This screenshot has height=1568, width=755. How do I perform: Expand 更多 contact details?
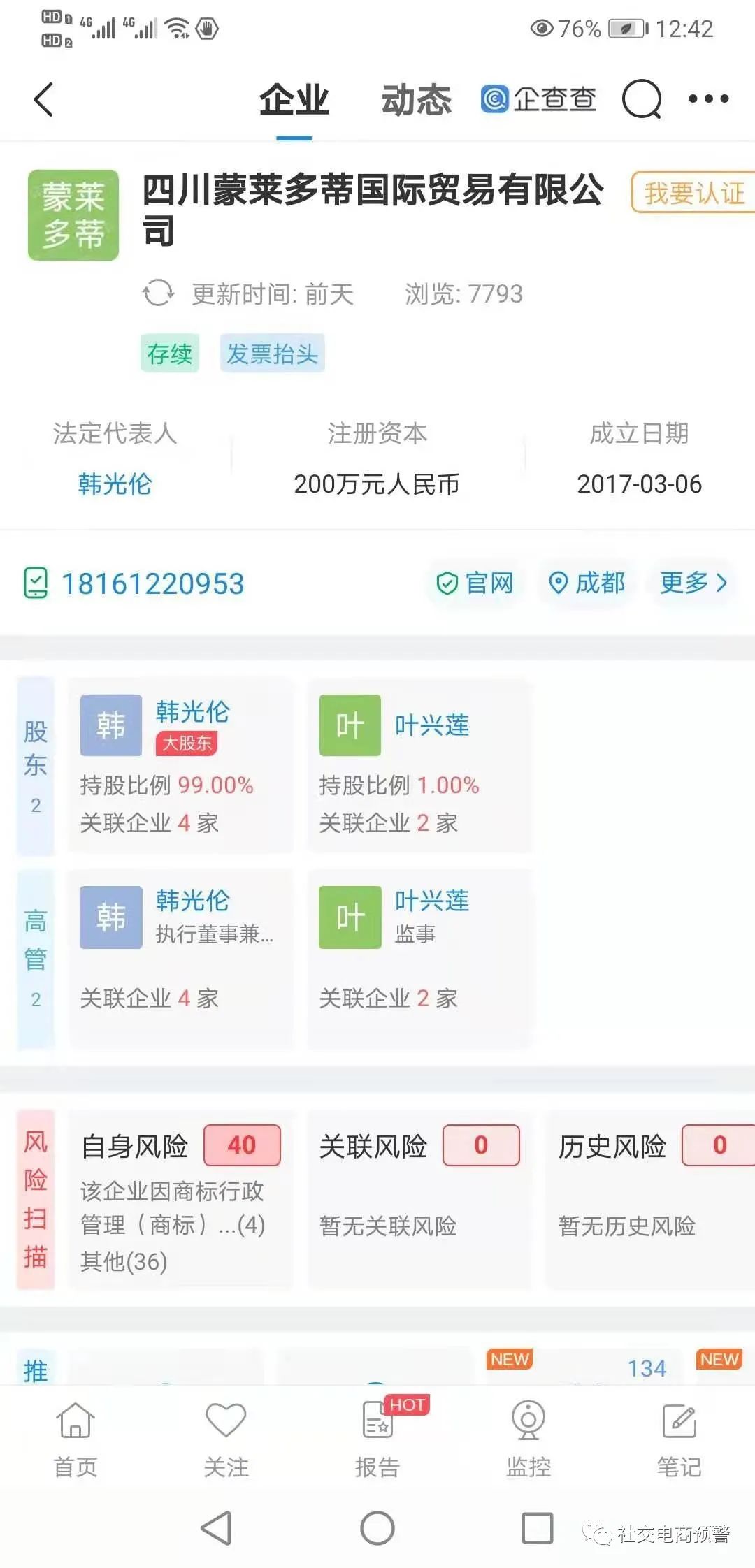pyautogui.click(x=693, y=583)
